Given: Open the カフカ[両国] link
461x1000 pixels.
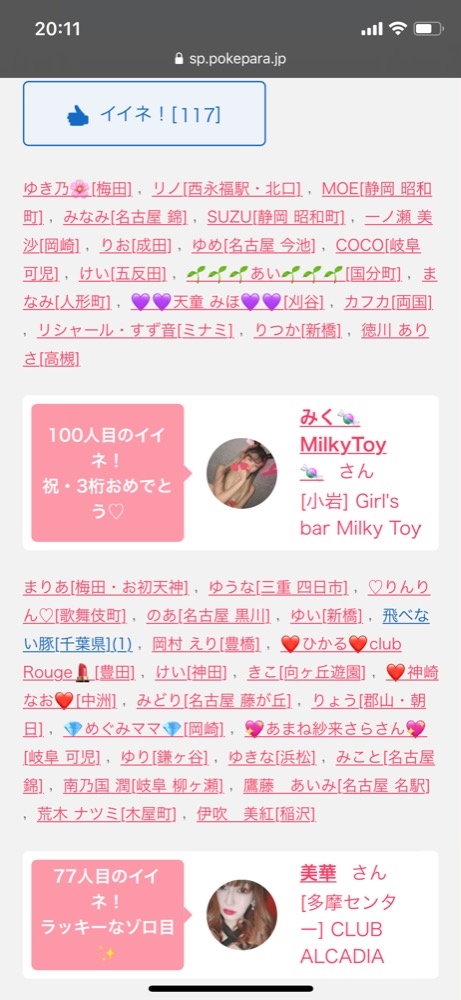Looking at the screenshot, I should tap(388, 302).
